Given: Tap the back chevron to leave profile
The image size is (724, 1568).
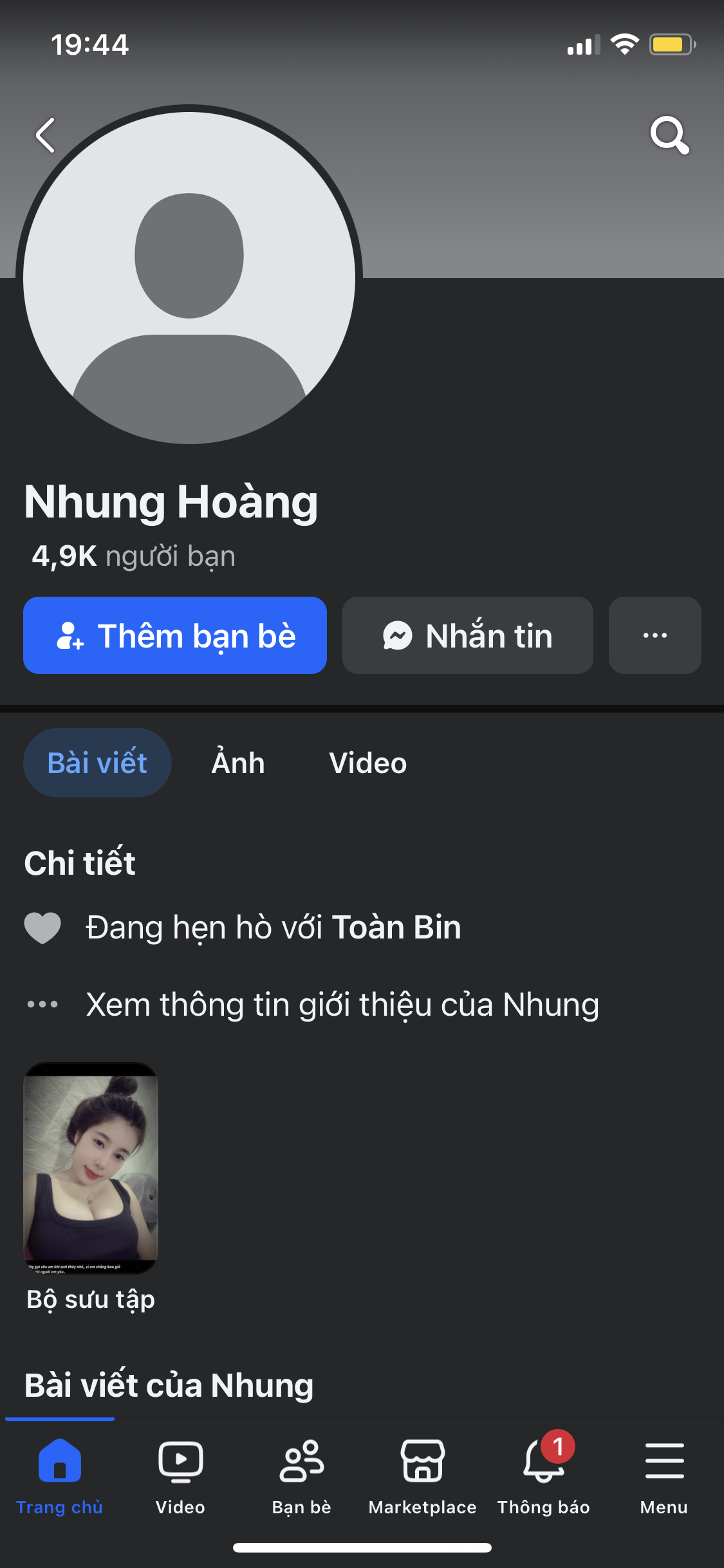Looking at the screenshot, I should [x=45, y=136].
